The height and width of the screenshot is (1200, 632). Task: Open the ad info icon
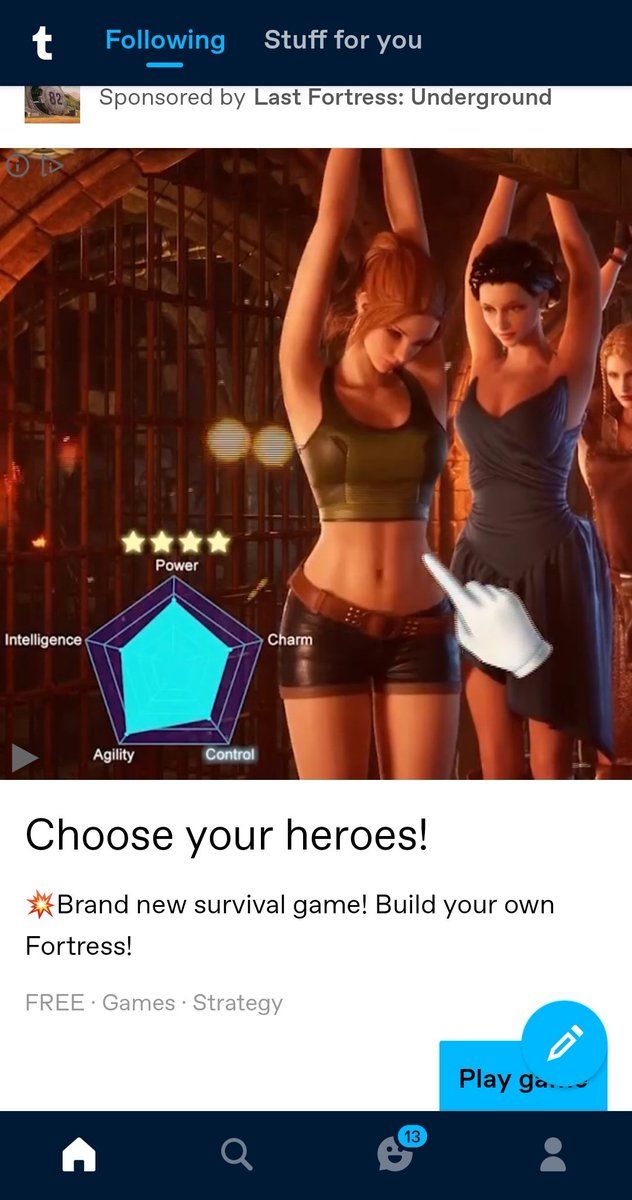click(x=17, y=166)
